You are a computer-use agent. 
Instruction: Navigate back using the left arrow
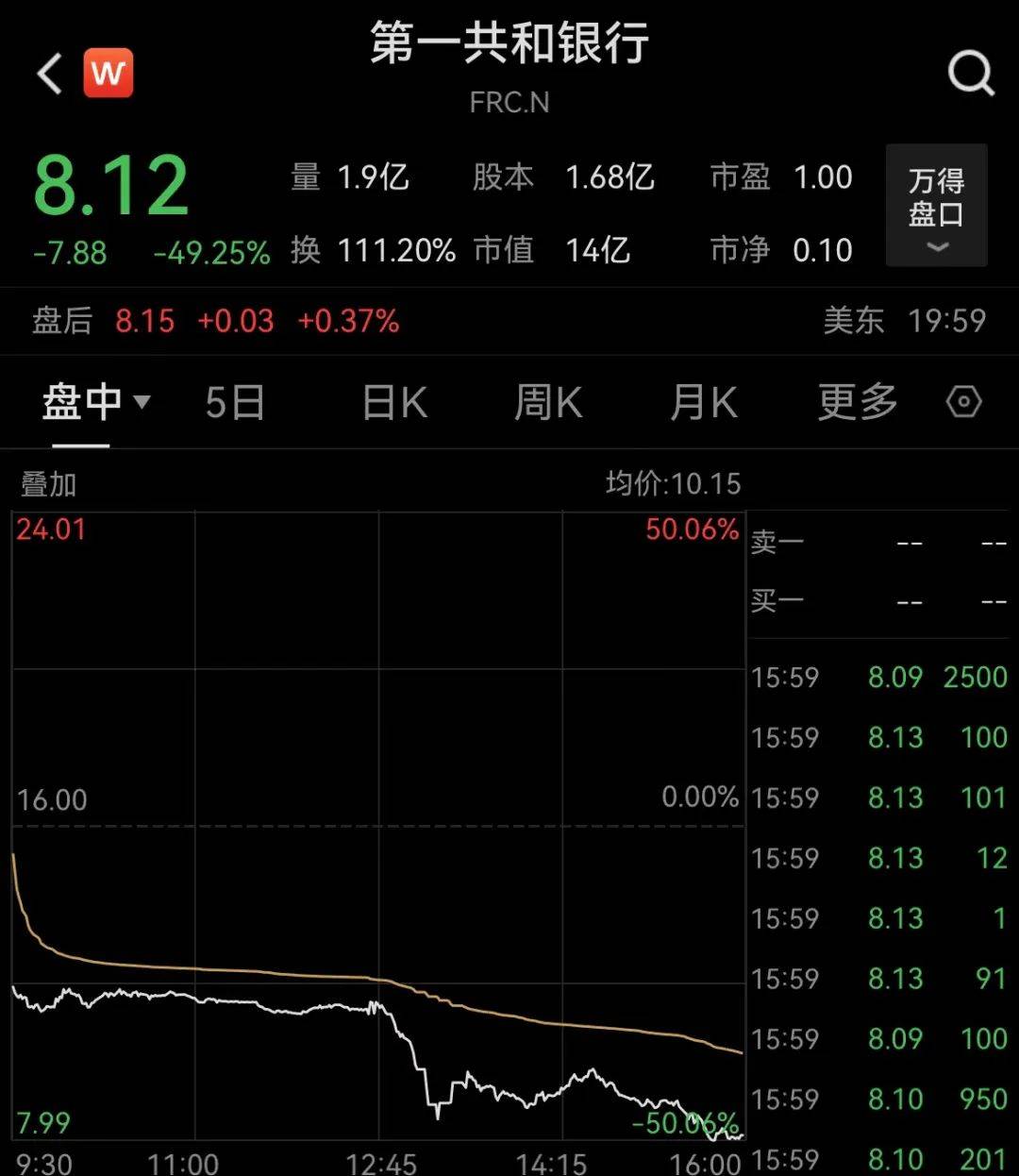pos(47,73)
